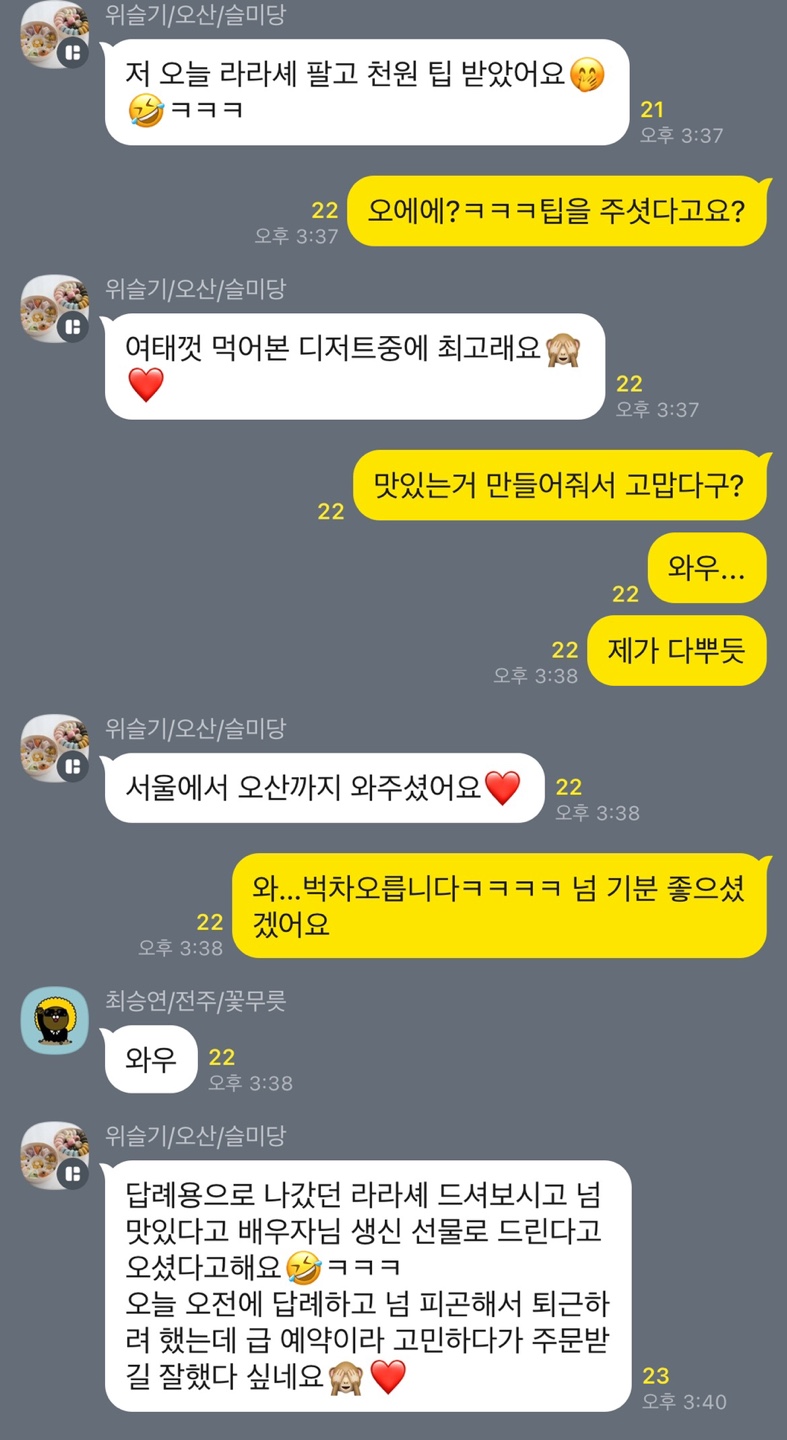Open 최승연/전주/꽃무릇 profile picture
Image resolution: width=787 pixels, height=1440 pixels.
coord(55,1019)
